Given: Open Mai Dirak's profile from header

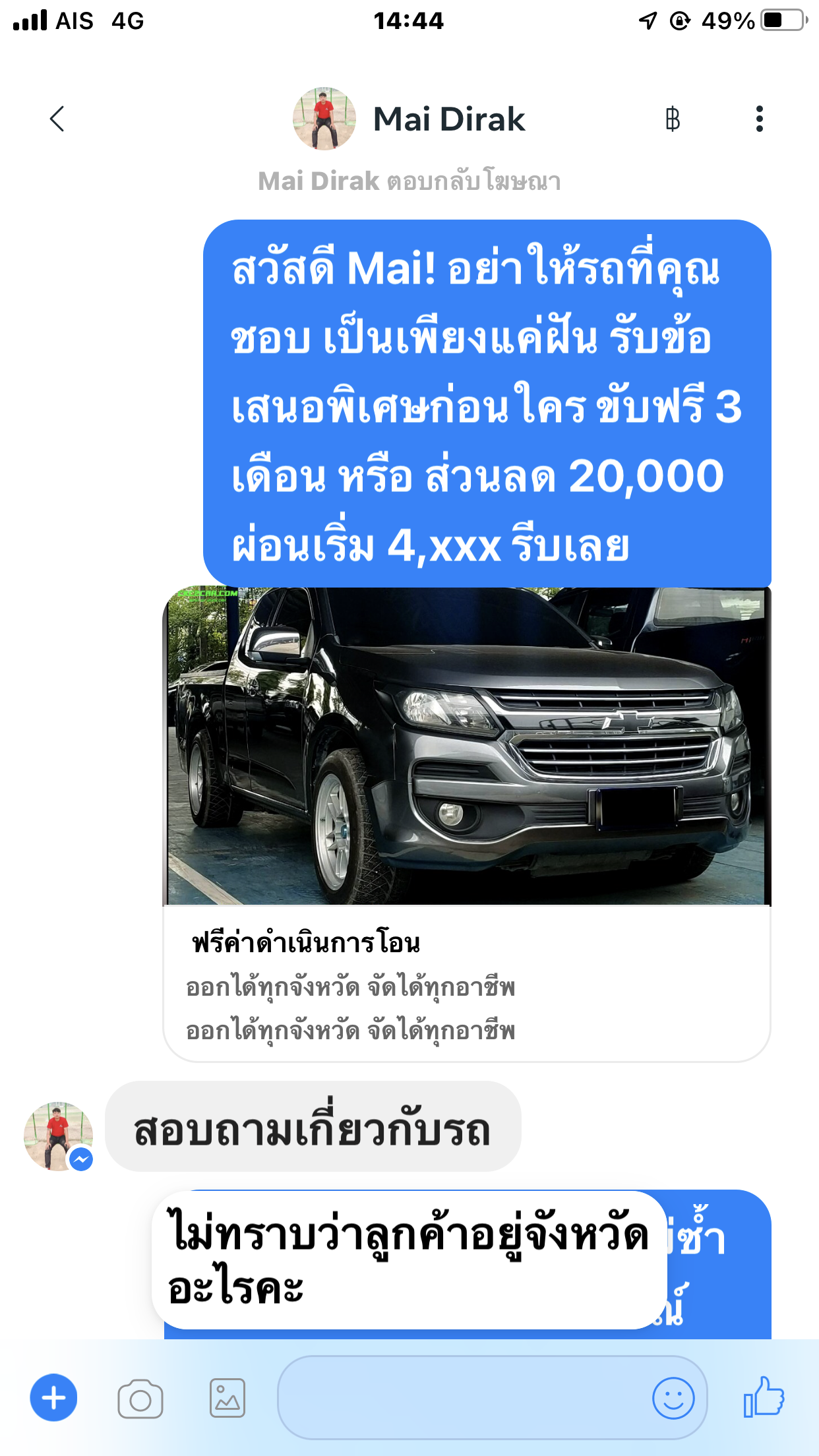Looking at the screenshot, I should pos(409,119).
